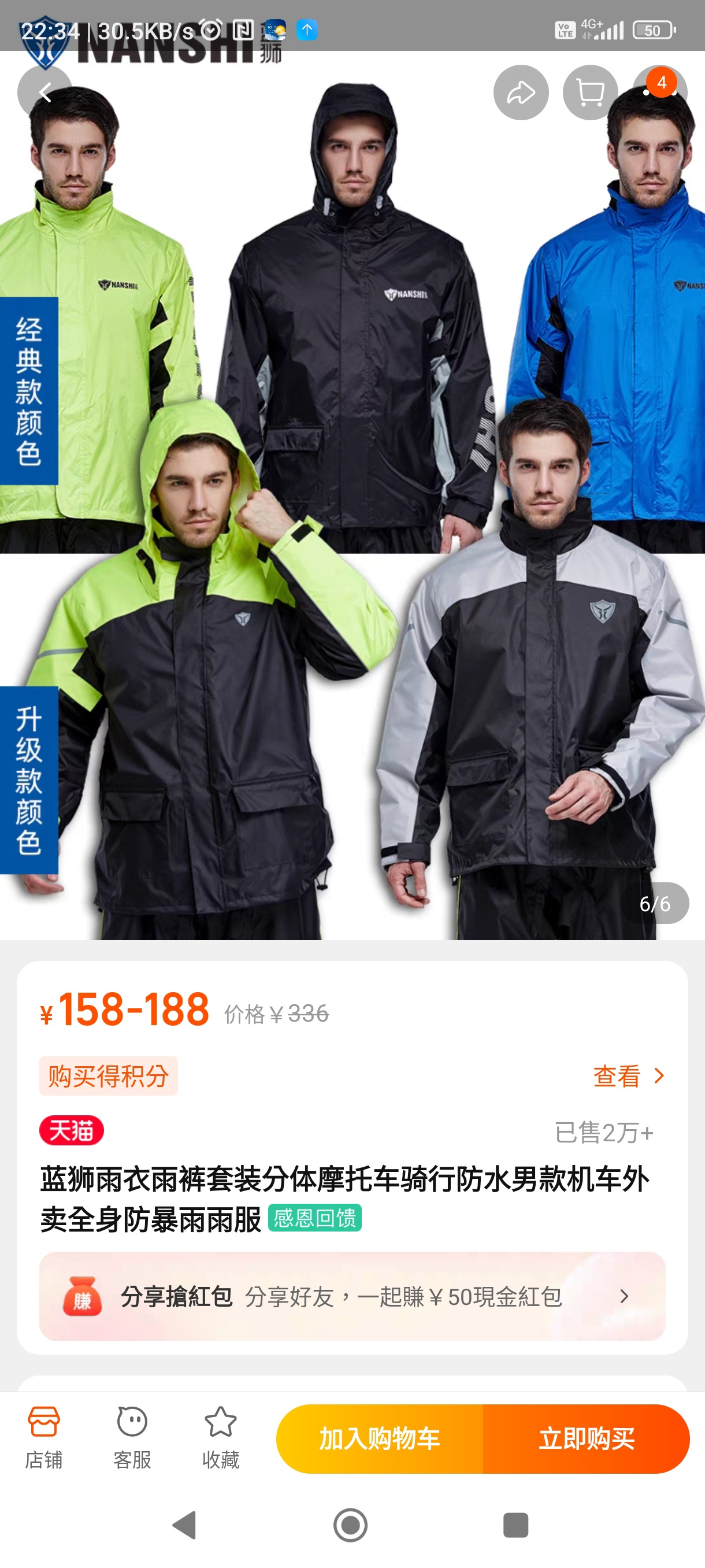Tap 加入购物车 to add to cart
Viewport: 705px width, 1568px height.
[x=380, y=1438]
